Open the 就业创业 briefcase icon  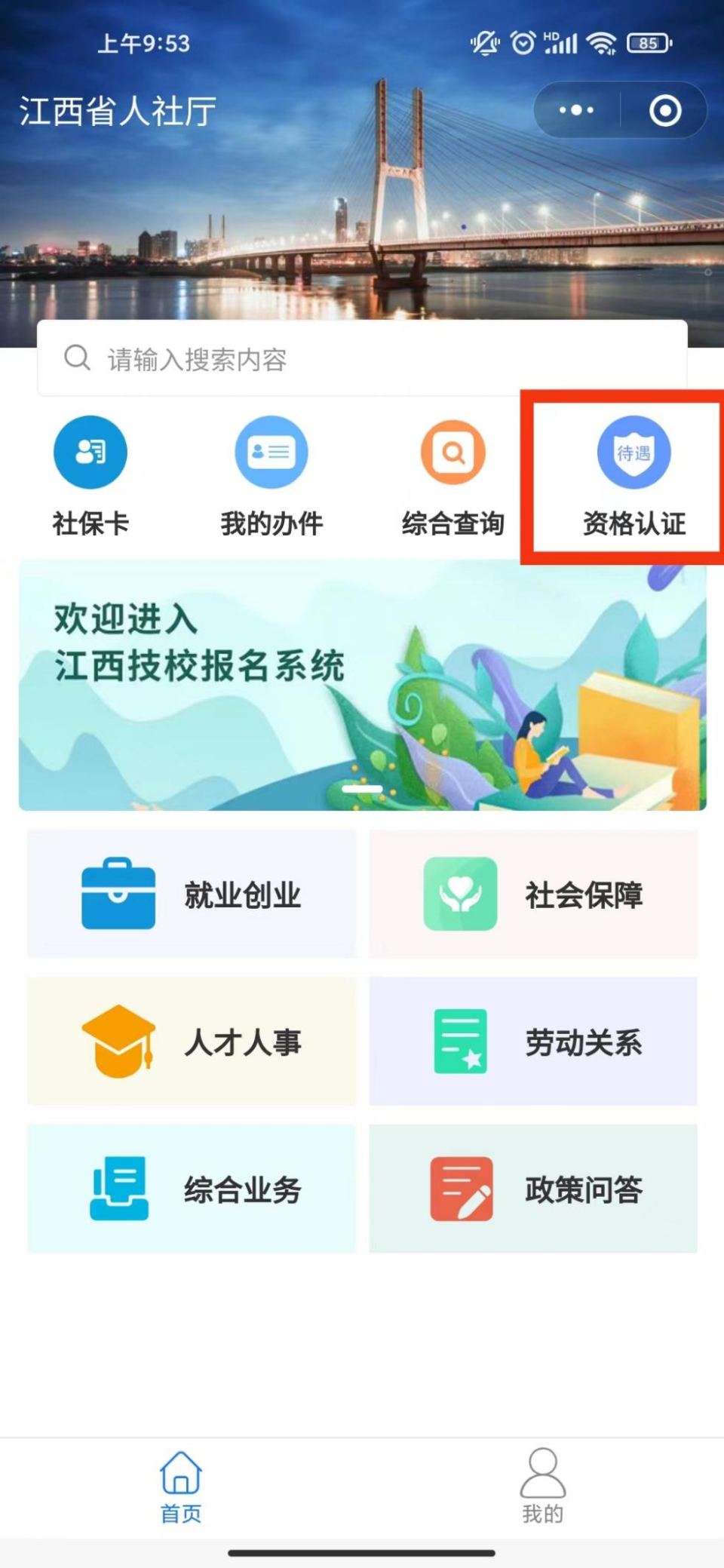point(118,893)
